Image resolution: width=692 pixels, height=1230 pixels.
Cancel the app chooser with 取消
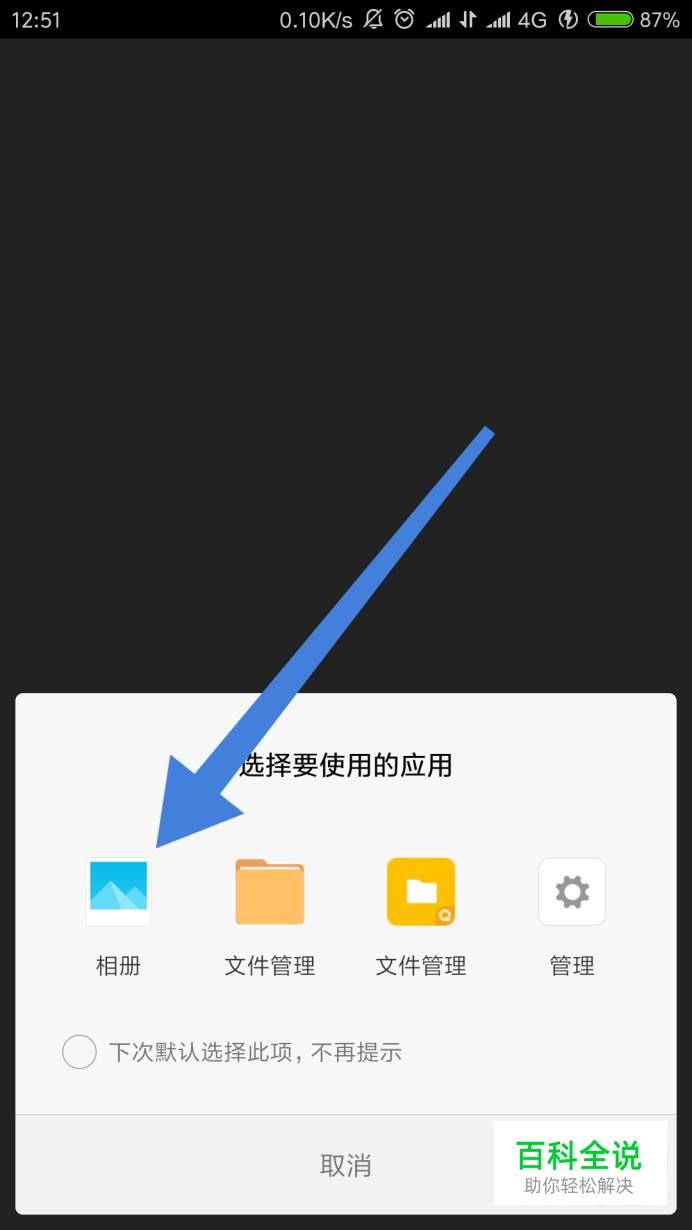345,1165
